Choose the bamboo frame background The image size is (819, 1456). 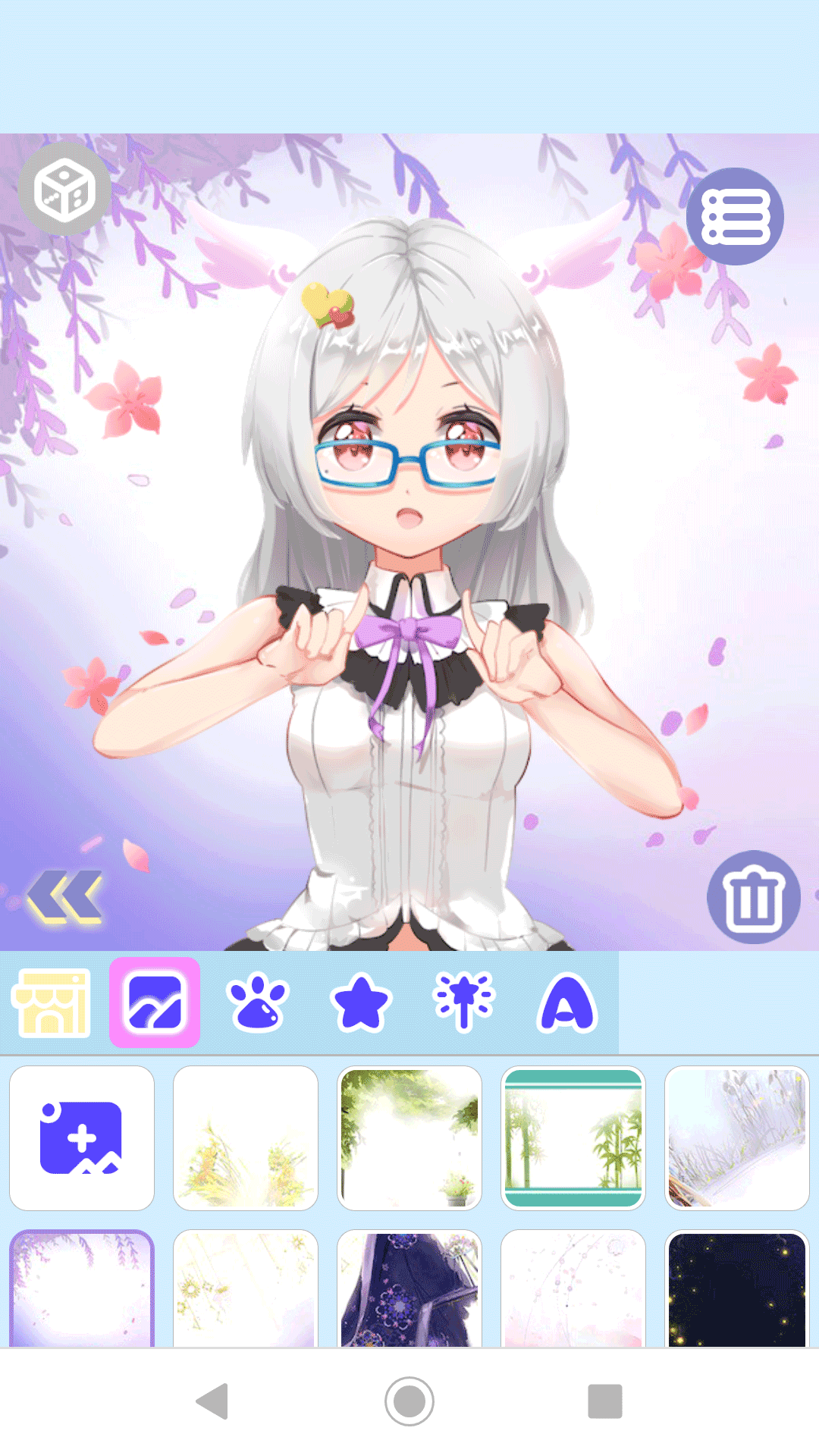pos(573,1137)
